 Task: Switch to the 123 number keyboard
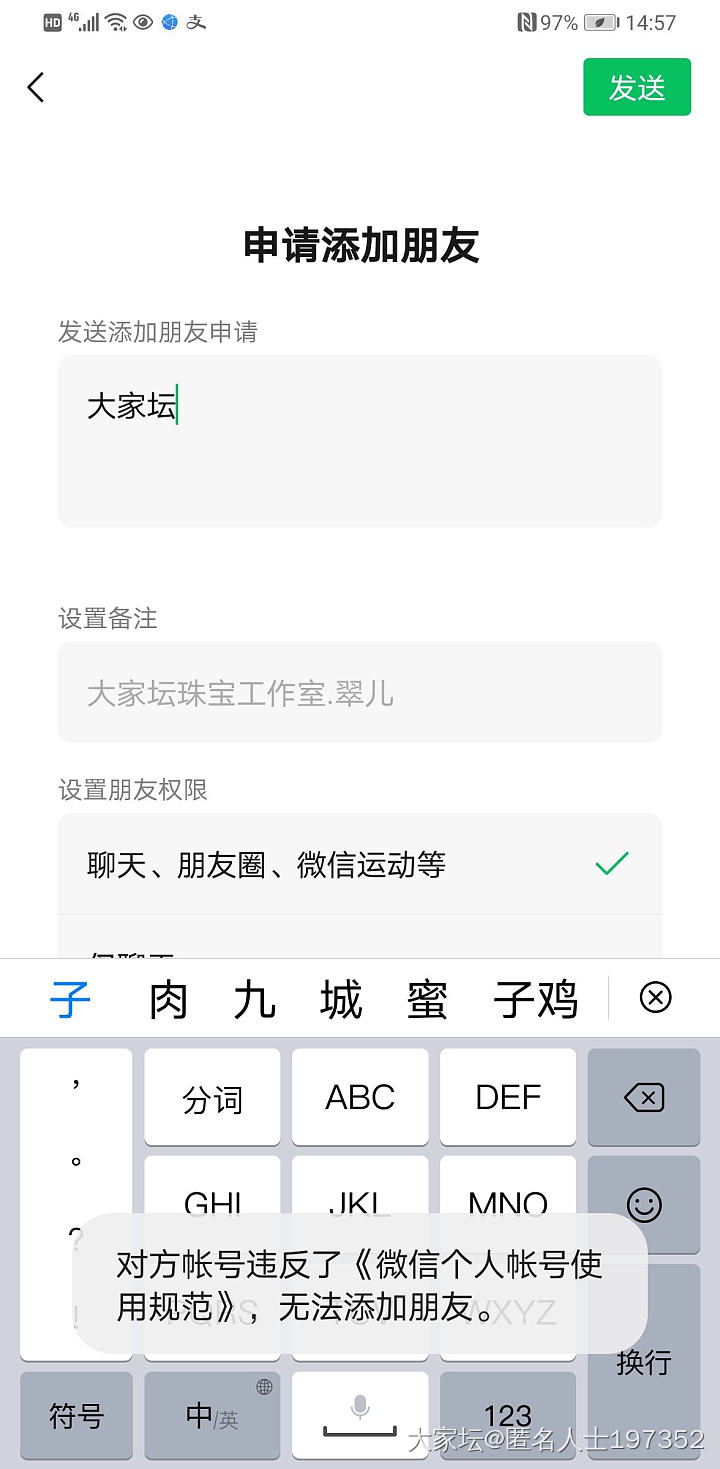508,1416
